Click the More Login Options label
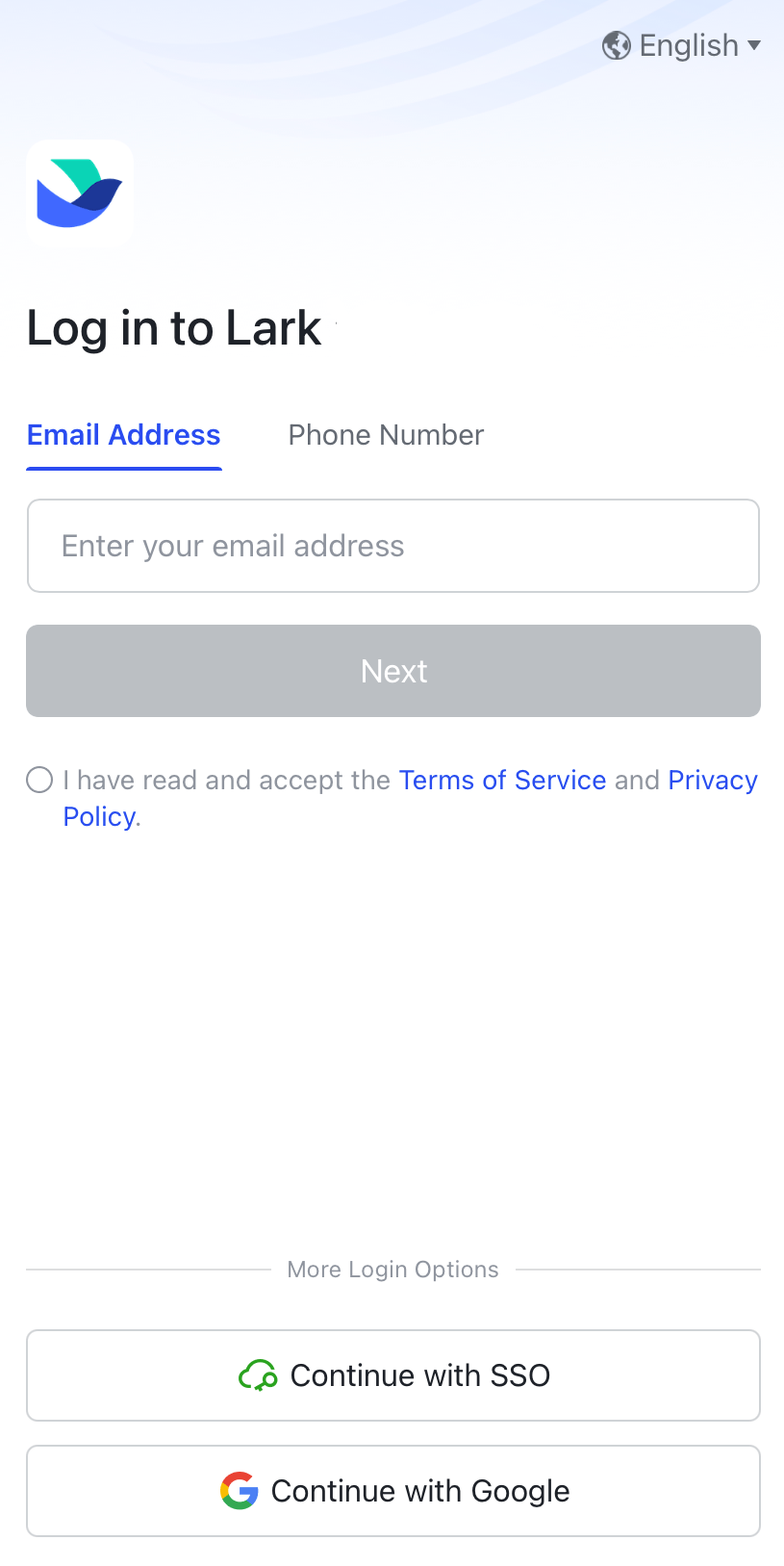The height and width of the screenshot is (1566, 784). point(392,1269)
